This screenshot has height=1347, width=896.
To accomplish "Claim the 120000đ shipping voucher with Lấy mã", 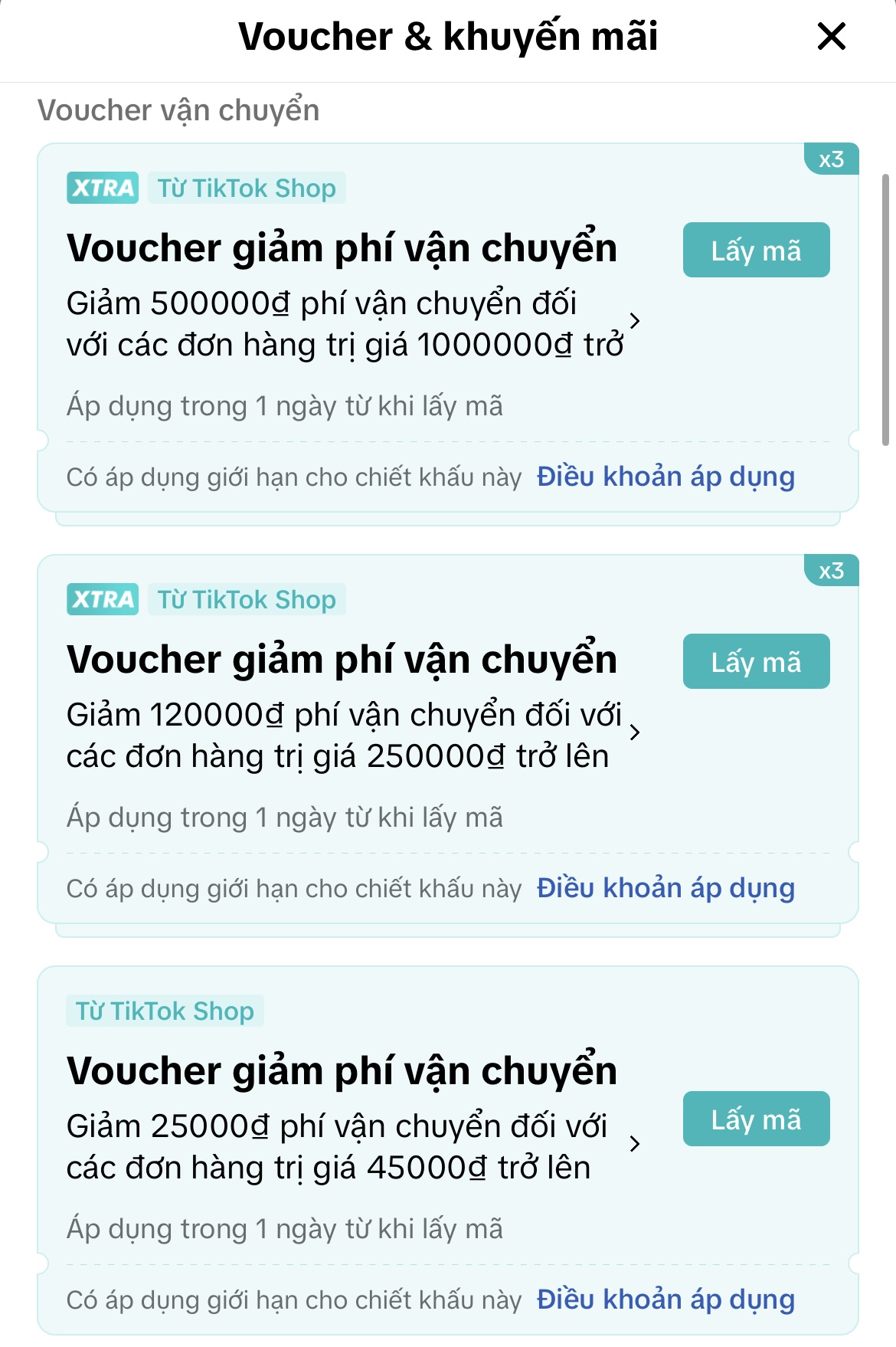I will click(756, 662).
